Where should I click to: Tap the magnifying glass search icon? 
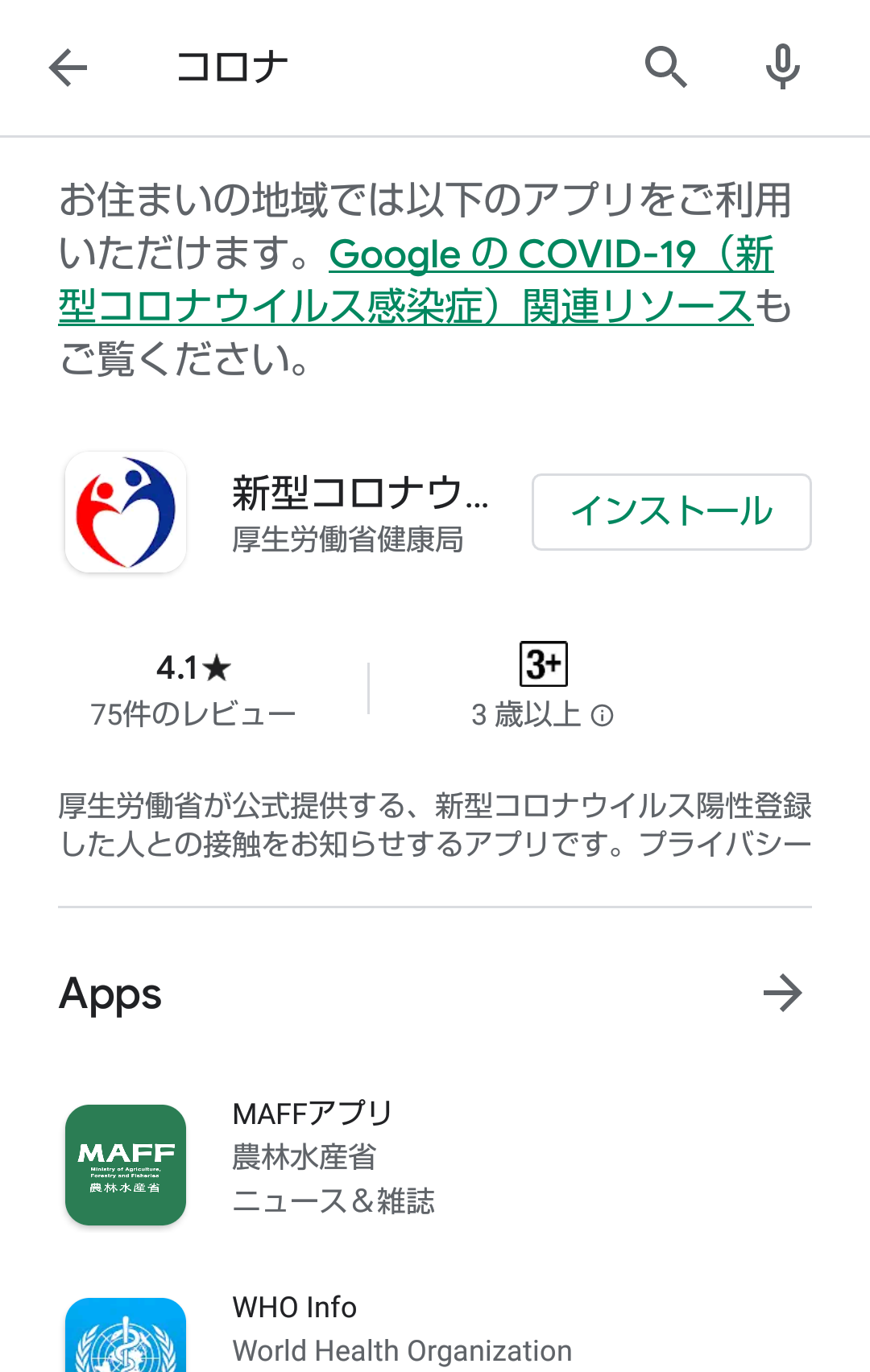coord(665,67)
